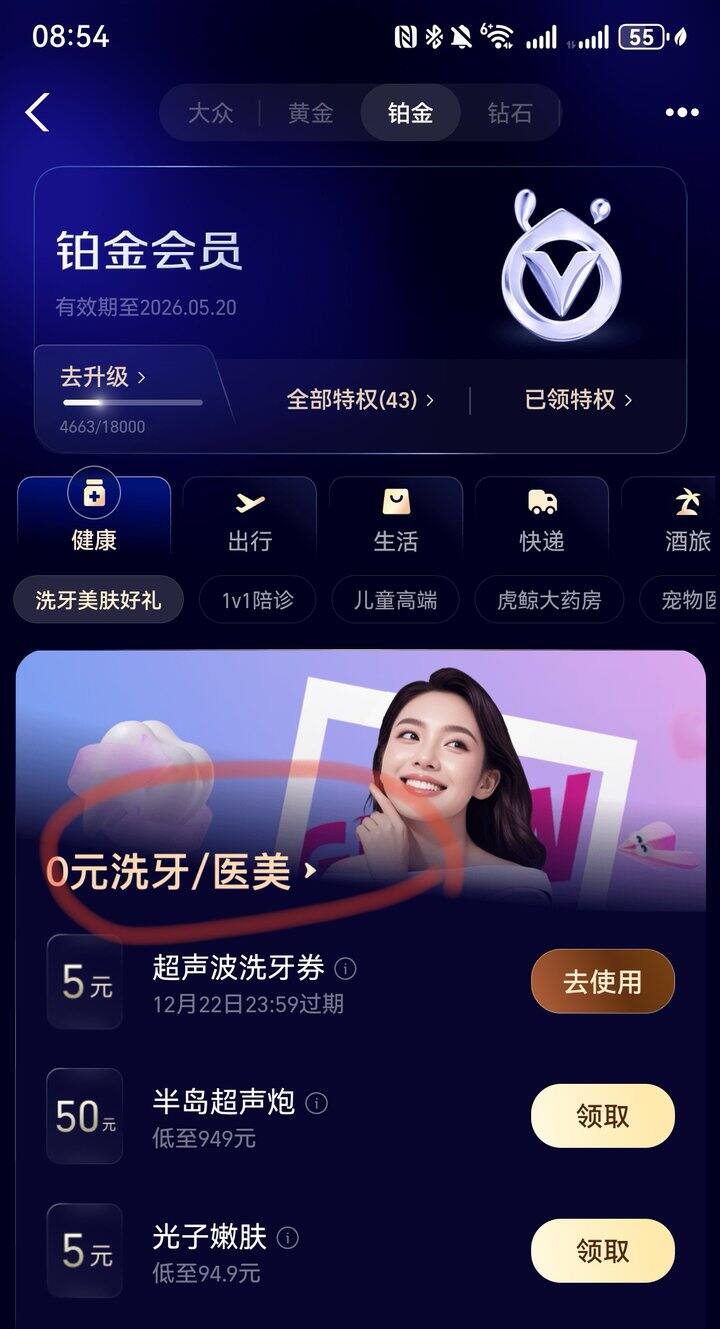This screenshot has width=720, height=1329.
Task: View 全部特权(43) list
Action: 360,400
